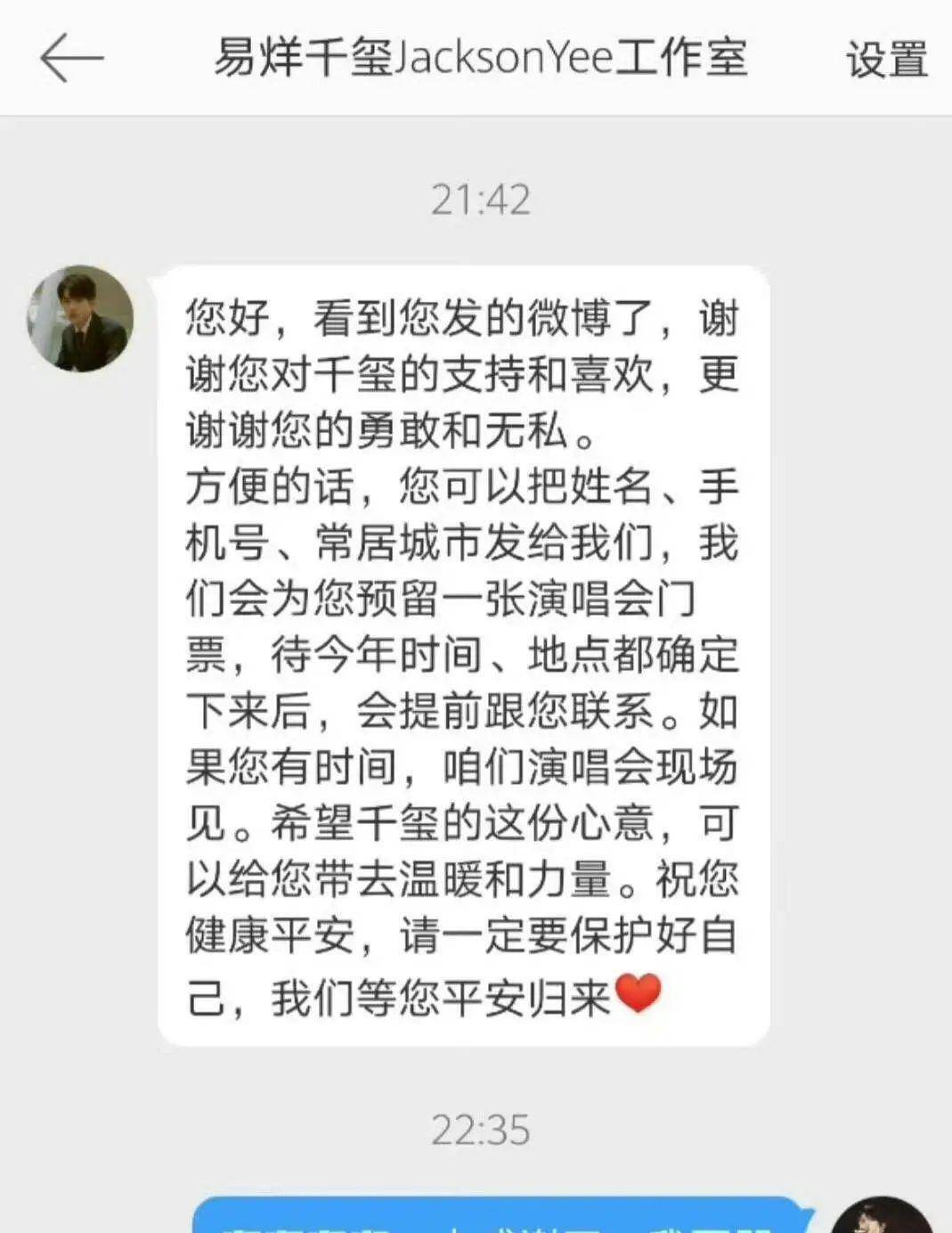The height and width of the screenshot is (1233, 952).
Task: Go back using the arrow icon
Action: point(71,58)
